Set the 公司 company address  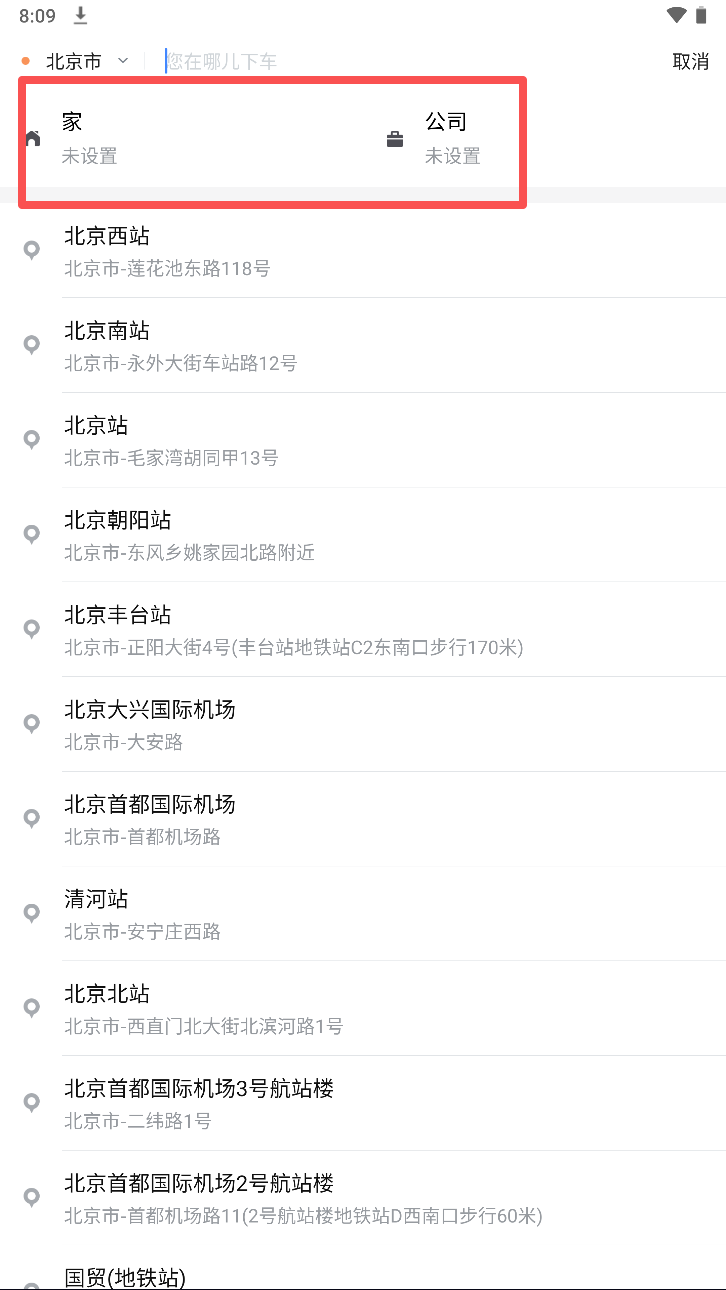coord(451,138)
